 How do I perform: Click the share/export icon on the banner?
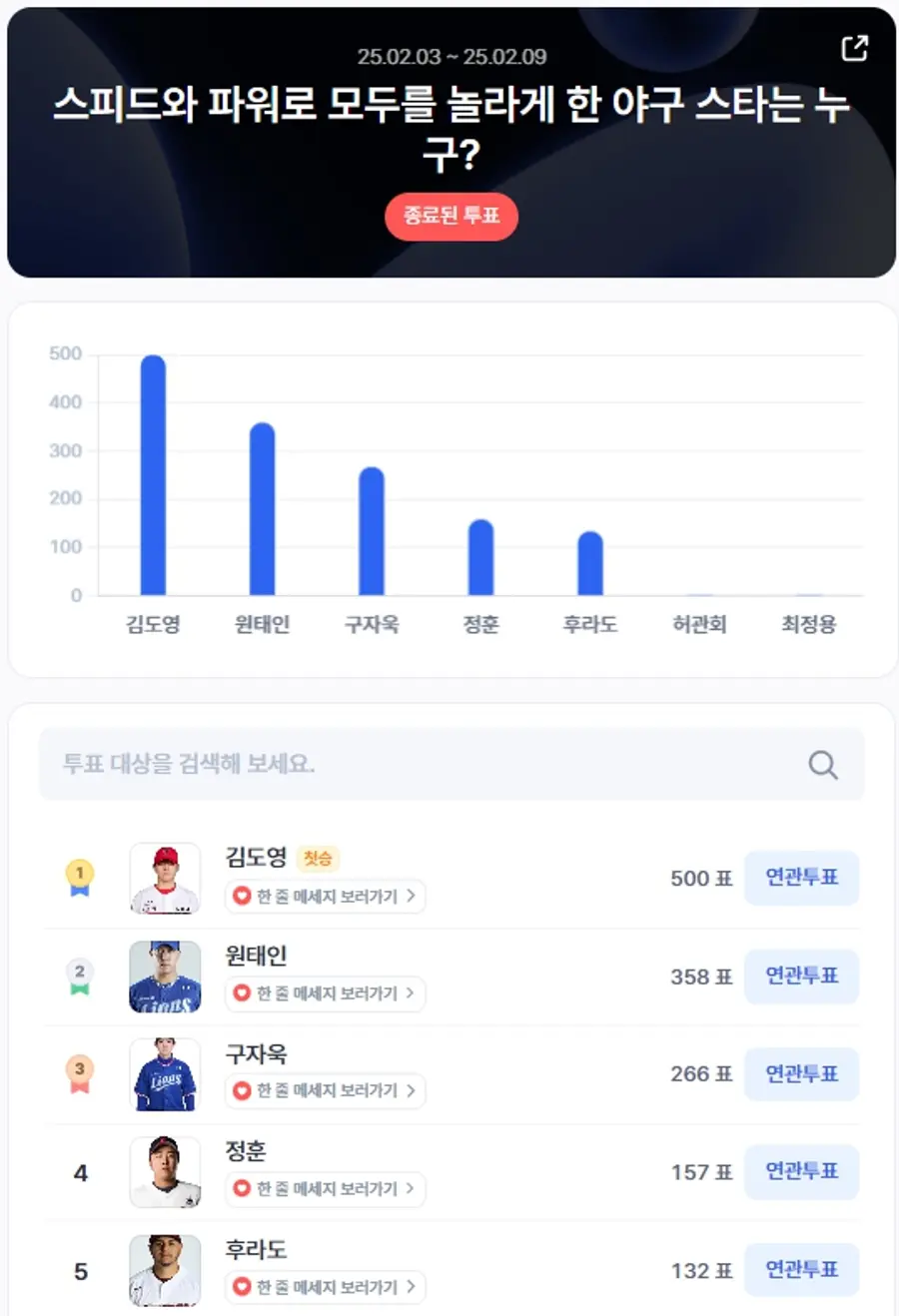[854, 47]
